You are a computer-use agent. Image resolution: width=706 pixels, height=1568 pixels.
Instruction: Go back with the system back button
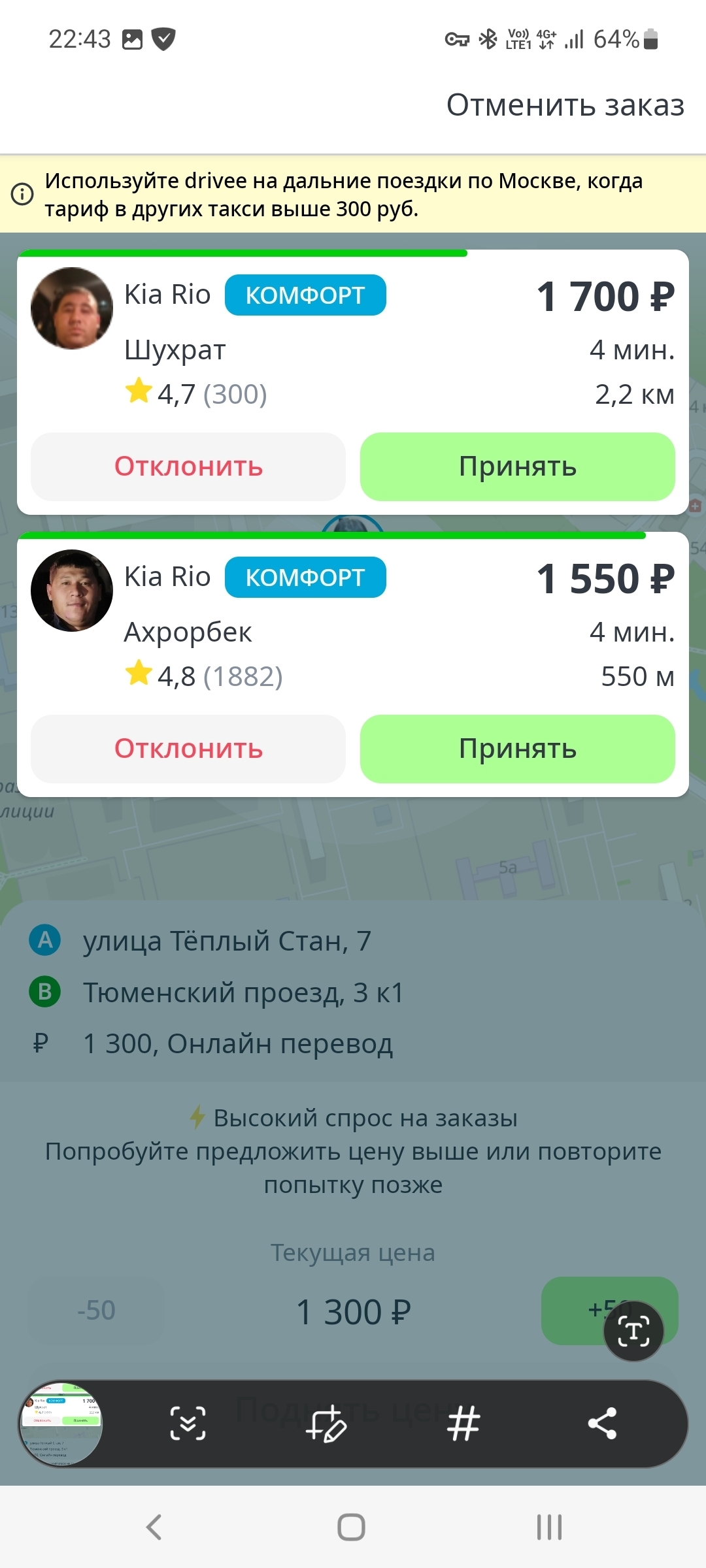pyautogui.click(x=154, y=1527)
